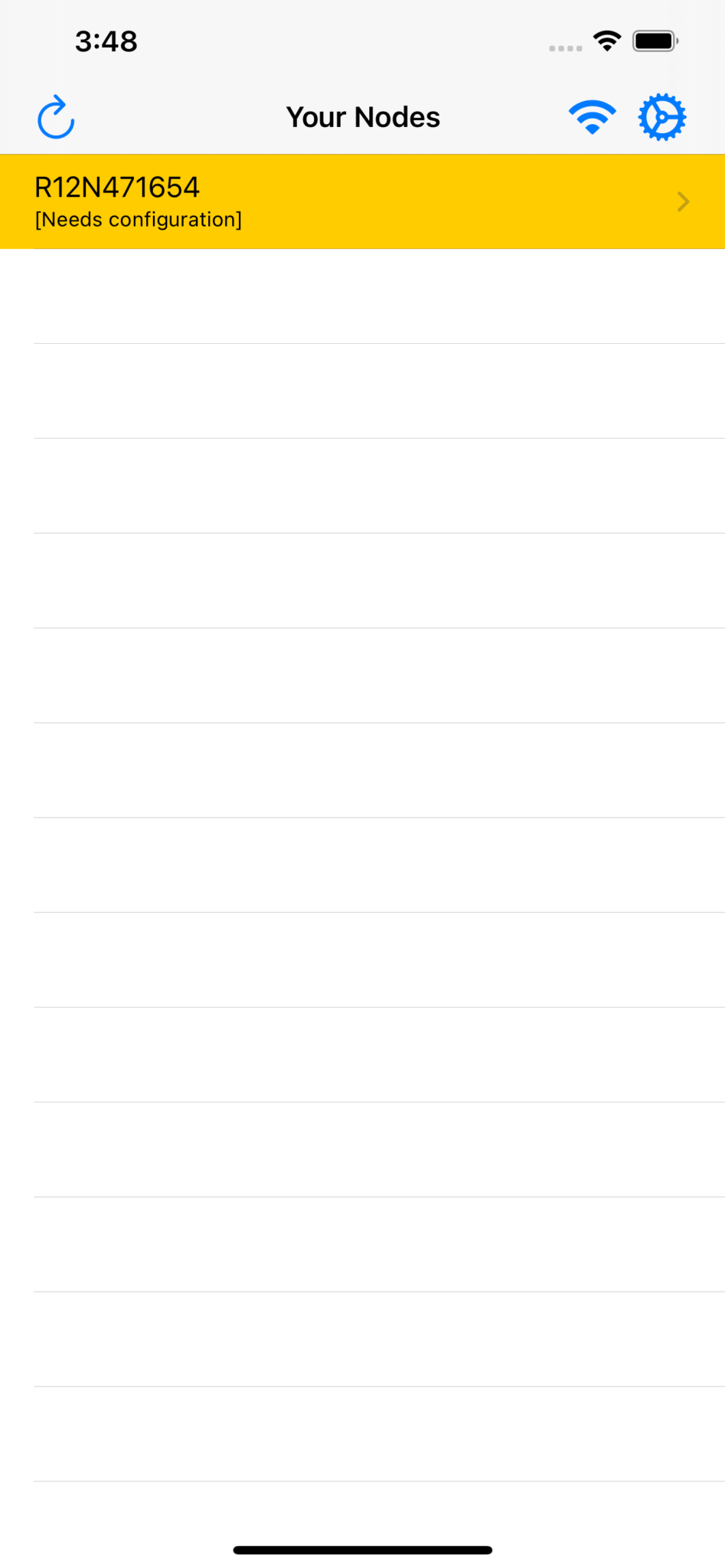Select the Wi-Fi scan icon in the toolbar
The image size is (725, 1568).
point(593,116)
